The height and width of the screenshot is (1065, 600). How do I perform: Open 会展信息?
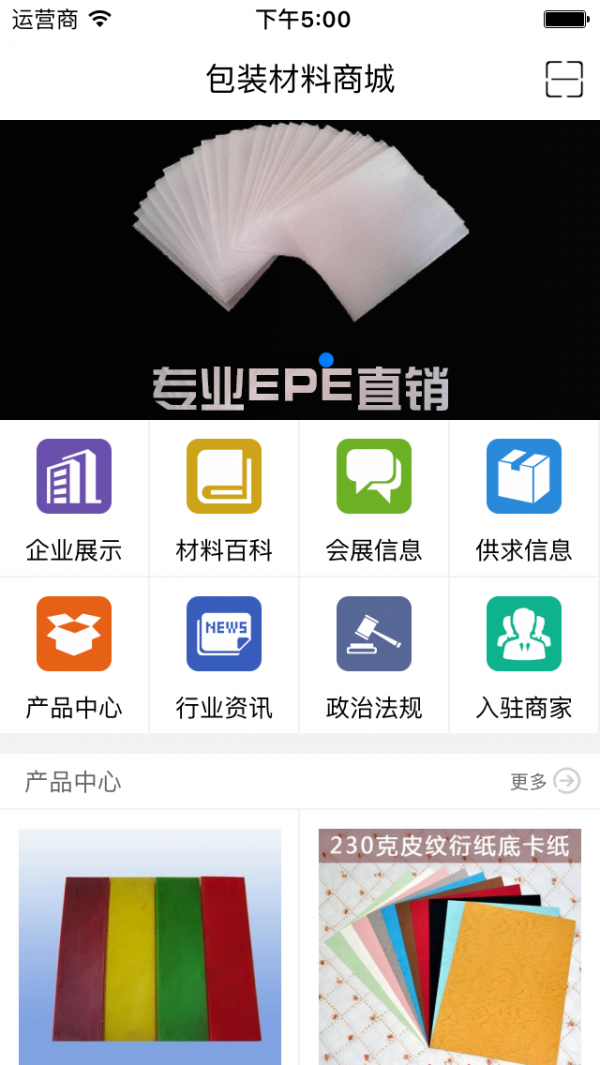tap(374, 499)
